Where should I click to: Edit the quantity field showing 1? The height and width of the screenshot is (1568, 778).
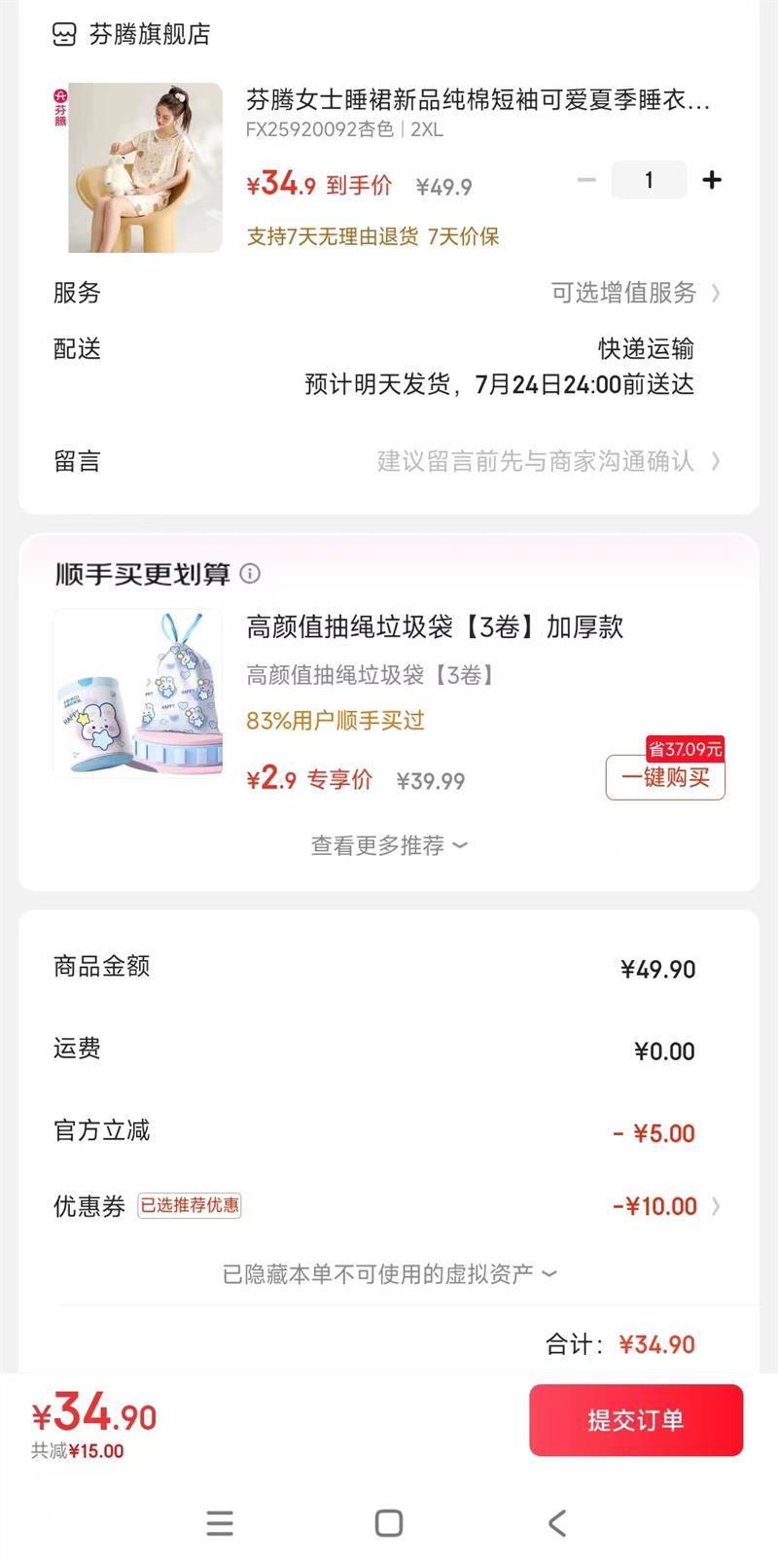click(649, 180)
